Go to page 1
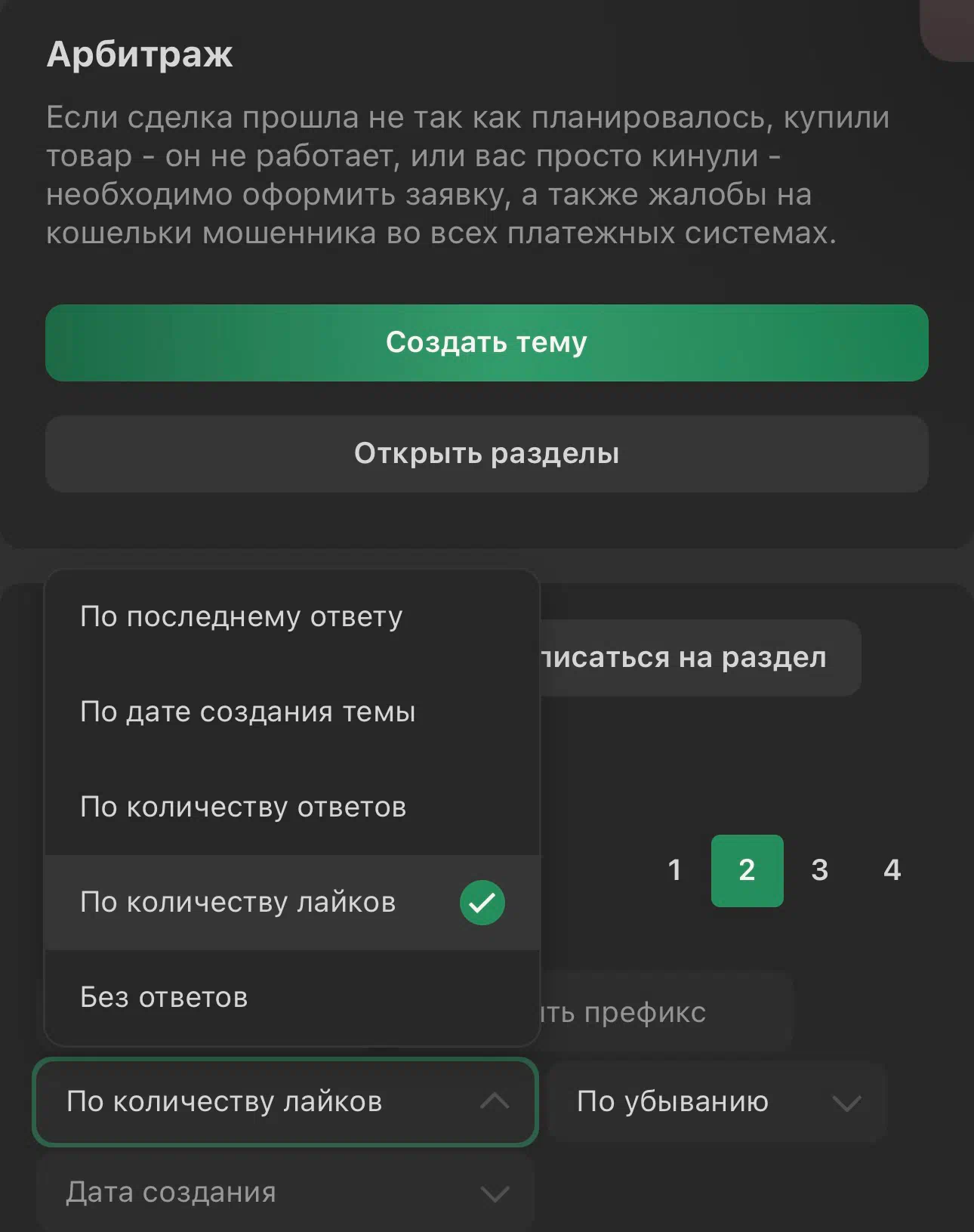974x1232 pixels. point(674,870)
